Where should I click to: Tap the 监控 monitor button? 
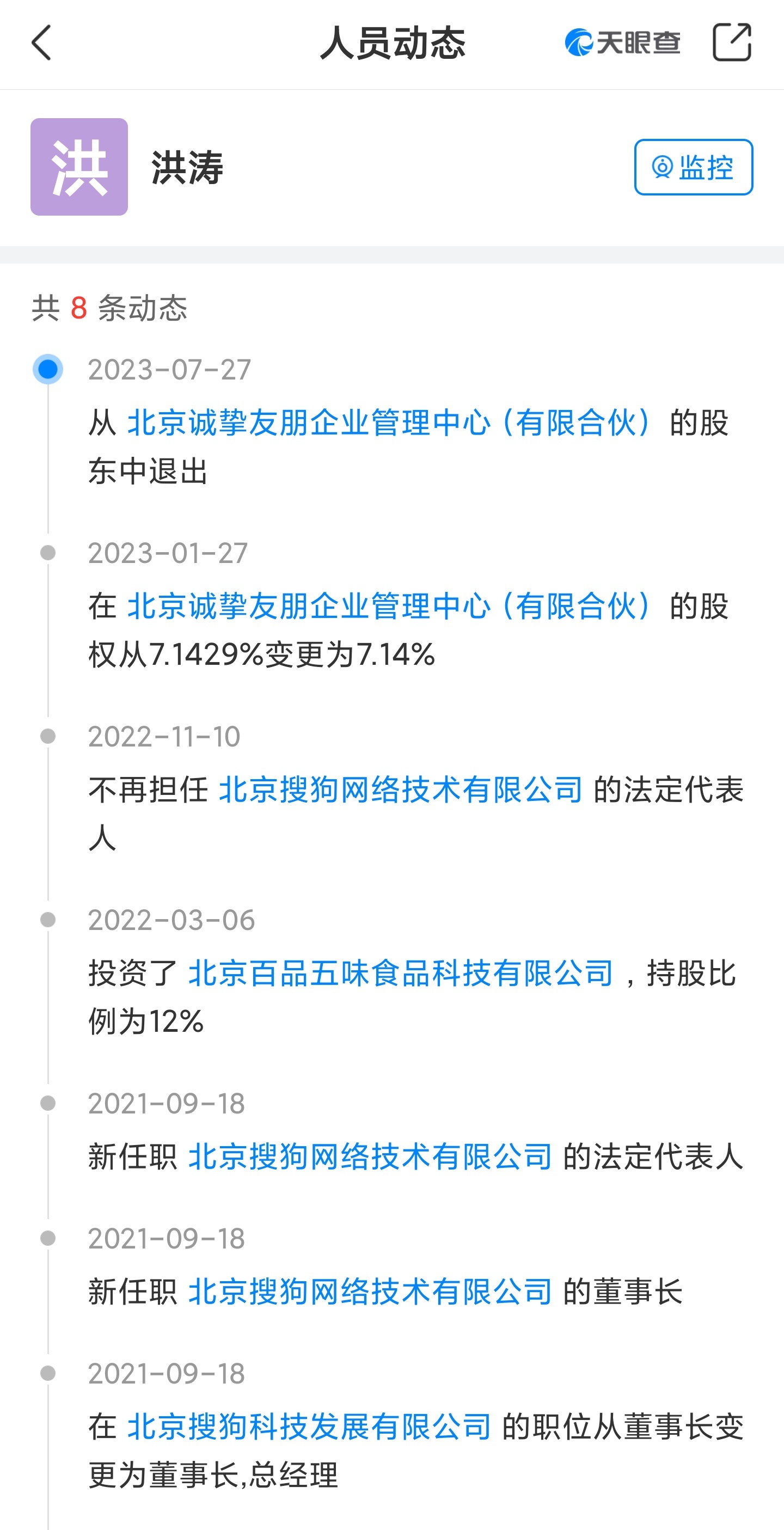(x=693, y=167)
